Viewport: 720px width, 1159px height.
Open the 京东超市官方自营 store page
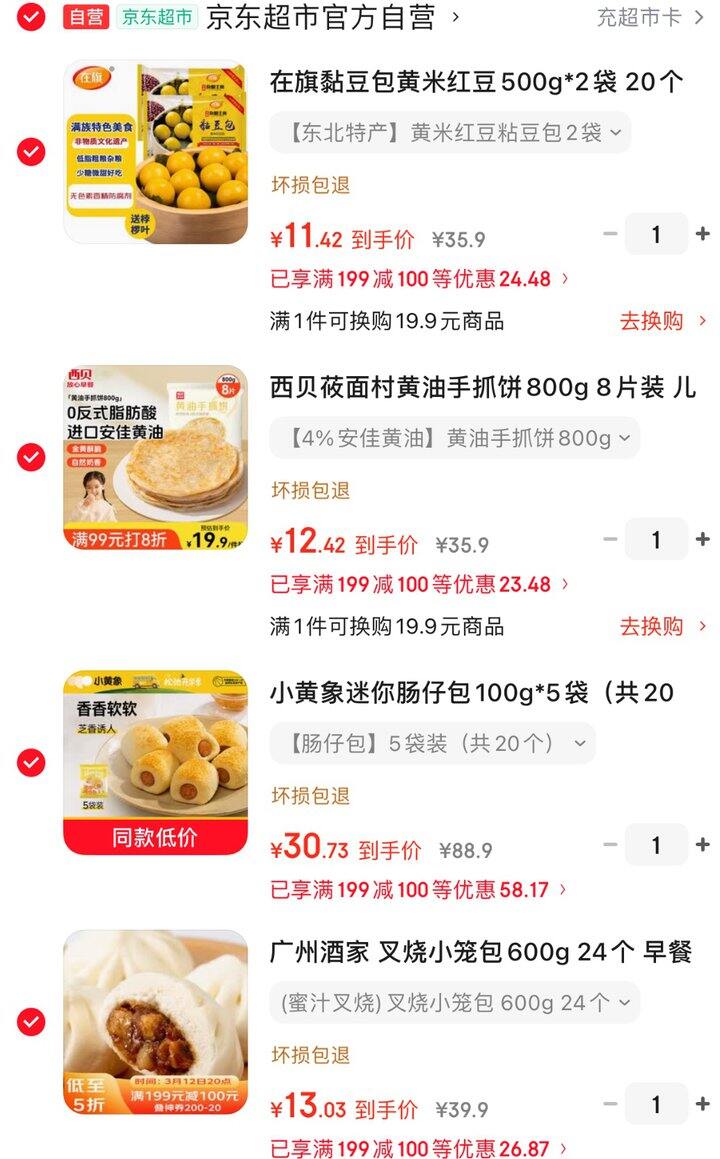click(320, 17)
